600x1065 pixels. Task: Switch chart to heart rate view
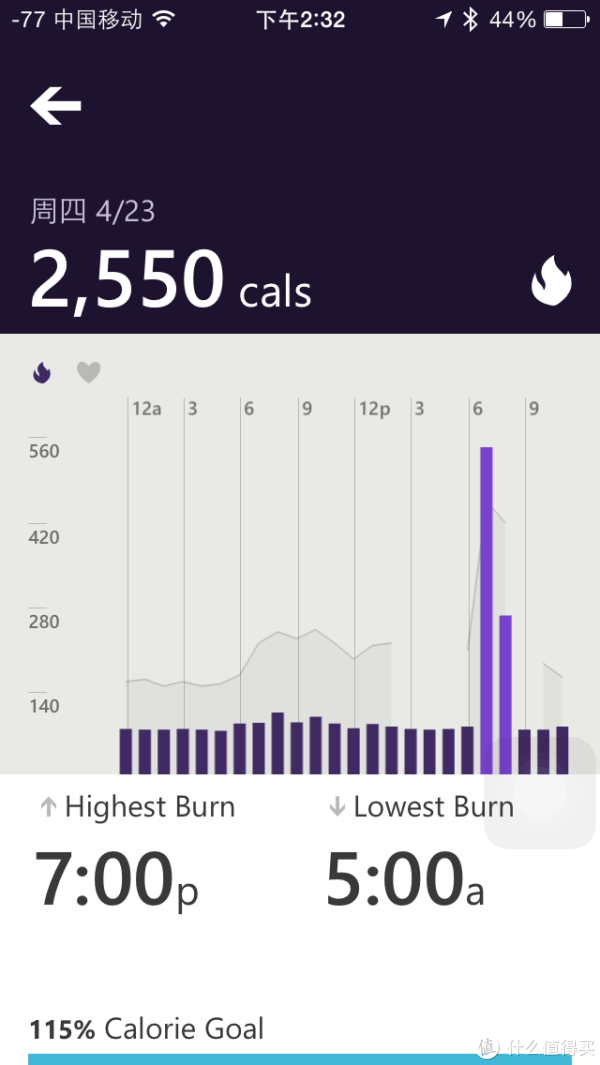(x=88, y=372)
